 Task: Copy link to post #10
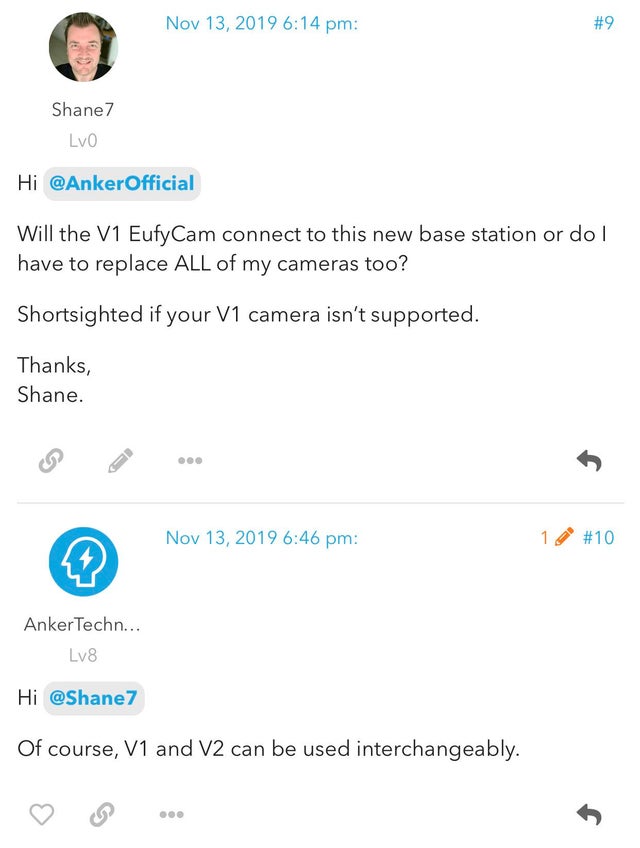click(x=101, y=815)
